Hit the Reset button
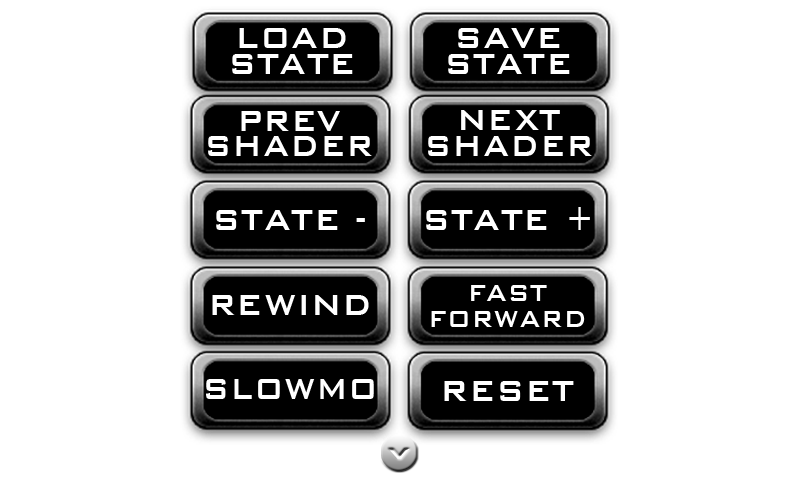Screen dimensions: 800x480 click(509, 390)
